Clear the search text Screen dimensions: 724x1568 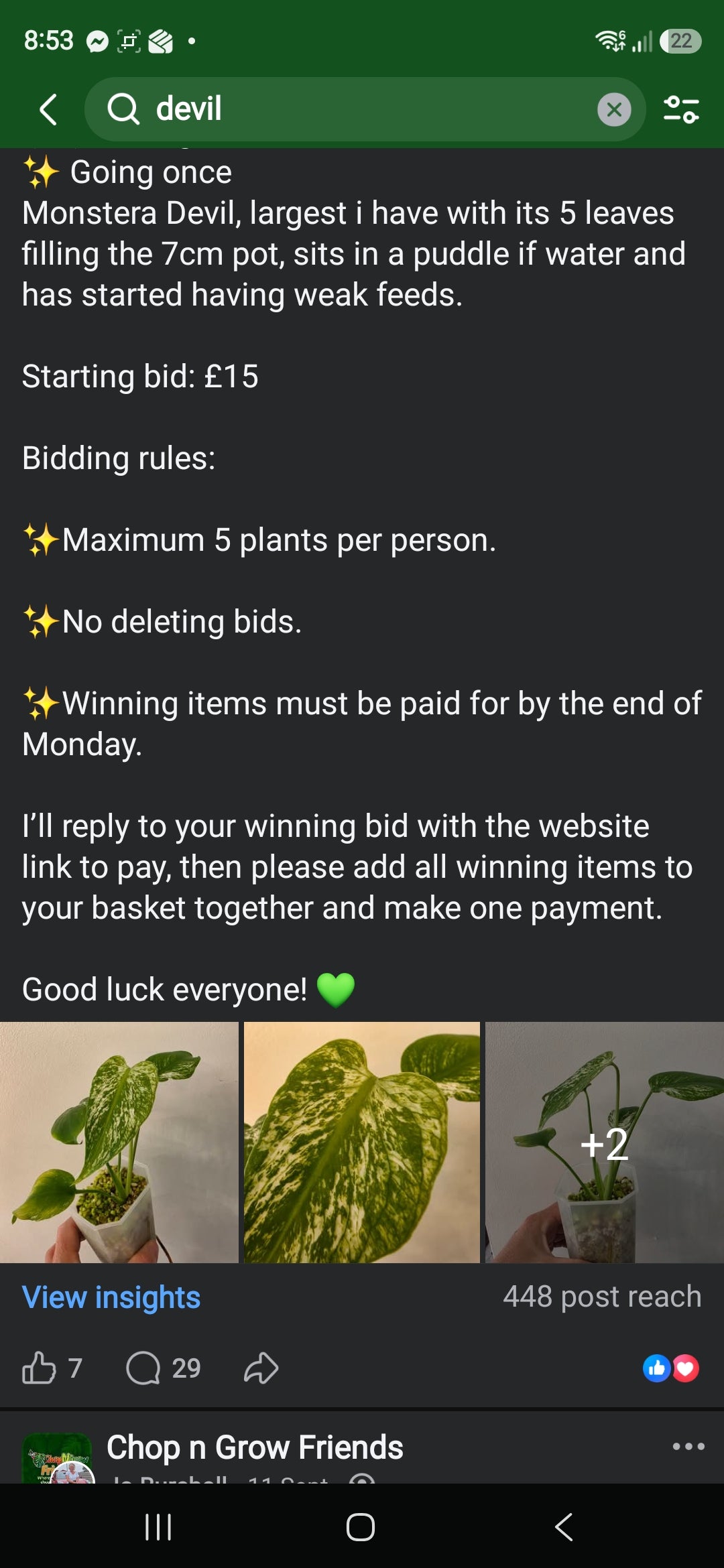pyautogui.click(x=614, y=110)
